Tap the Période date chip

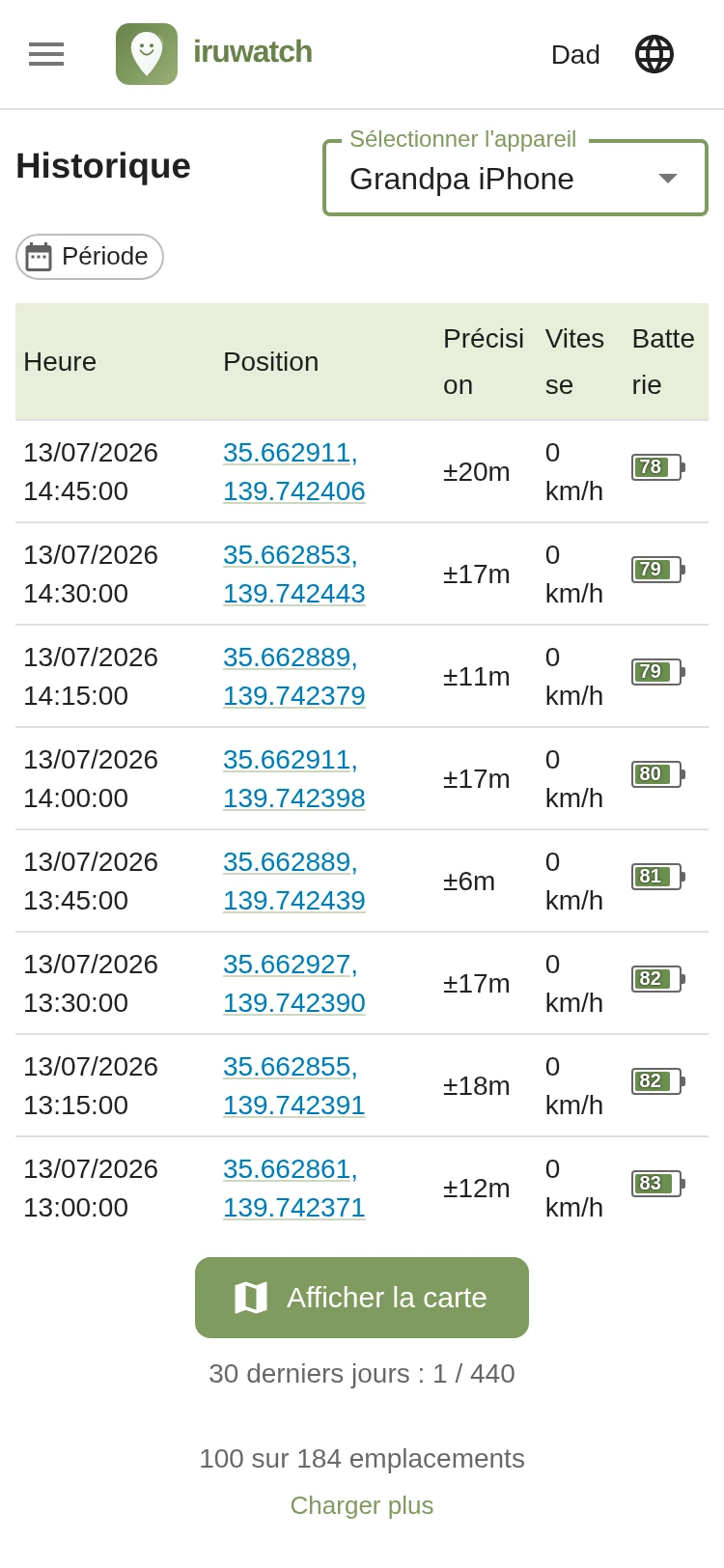click(x=90, y=257)
